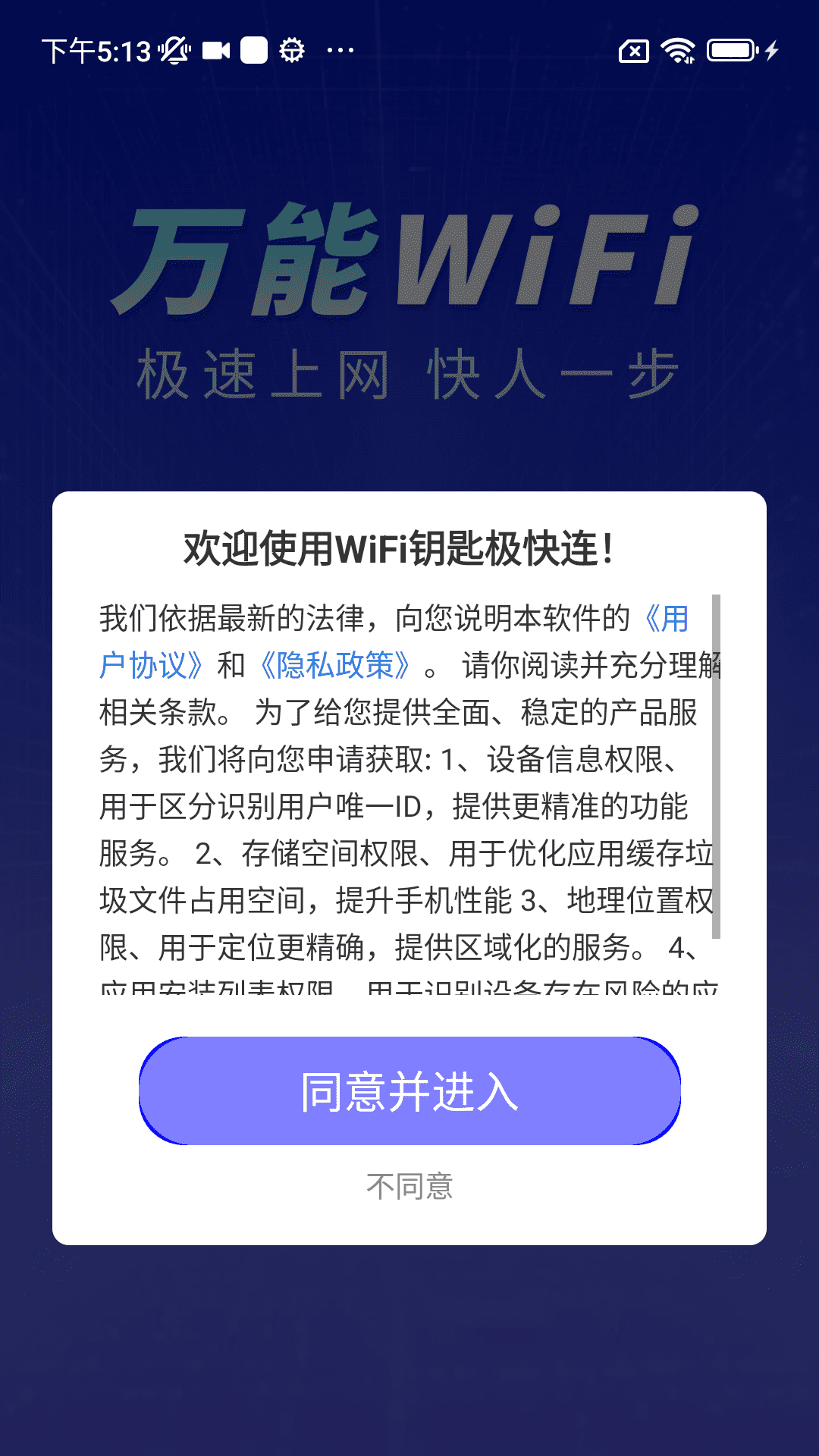This screenshot has height=1456, width=819.
Task: Open the 《隐私政策》 link
Action: [x=334, y=665]
